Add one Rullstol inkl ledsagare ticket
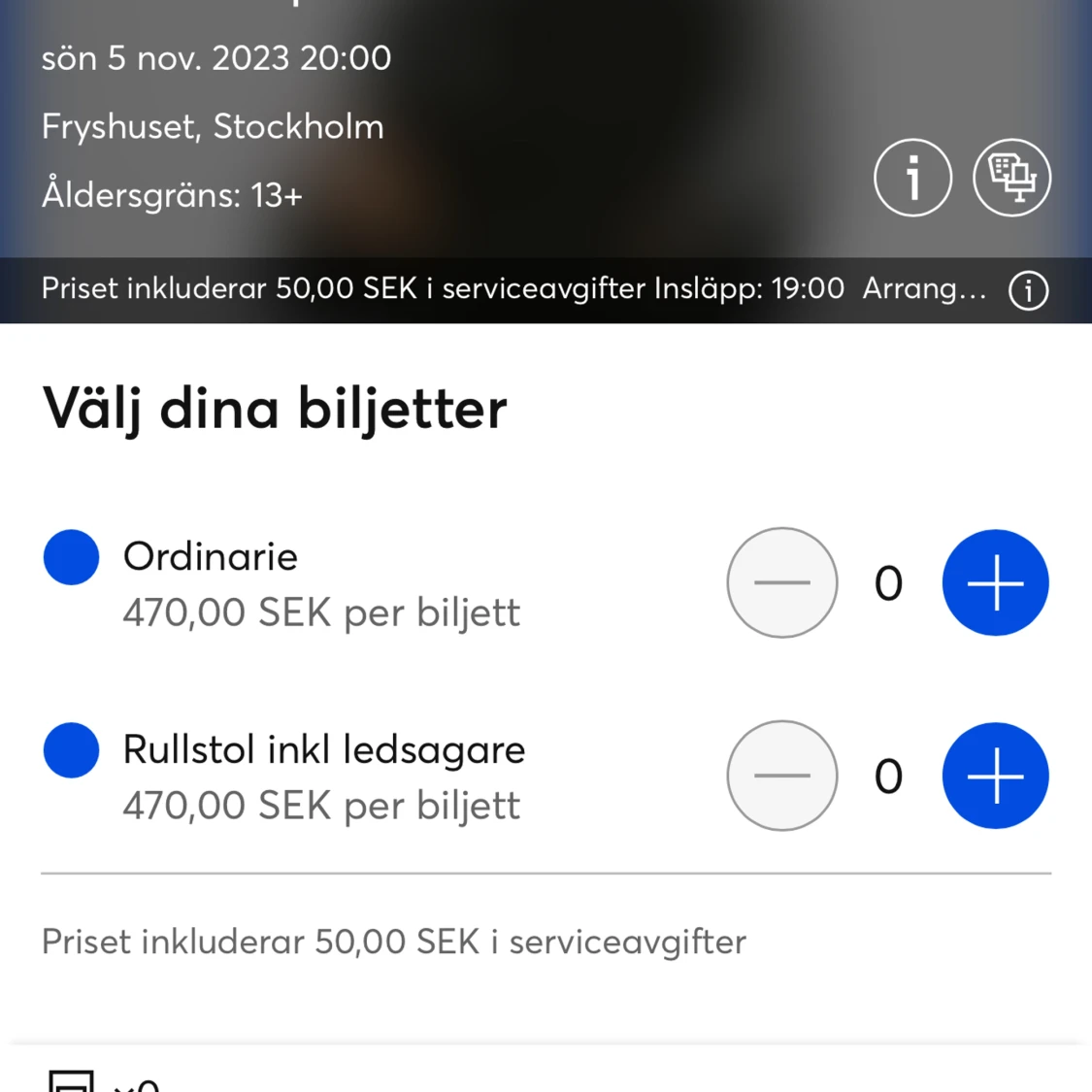 (x=995, y=776)
